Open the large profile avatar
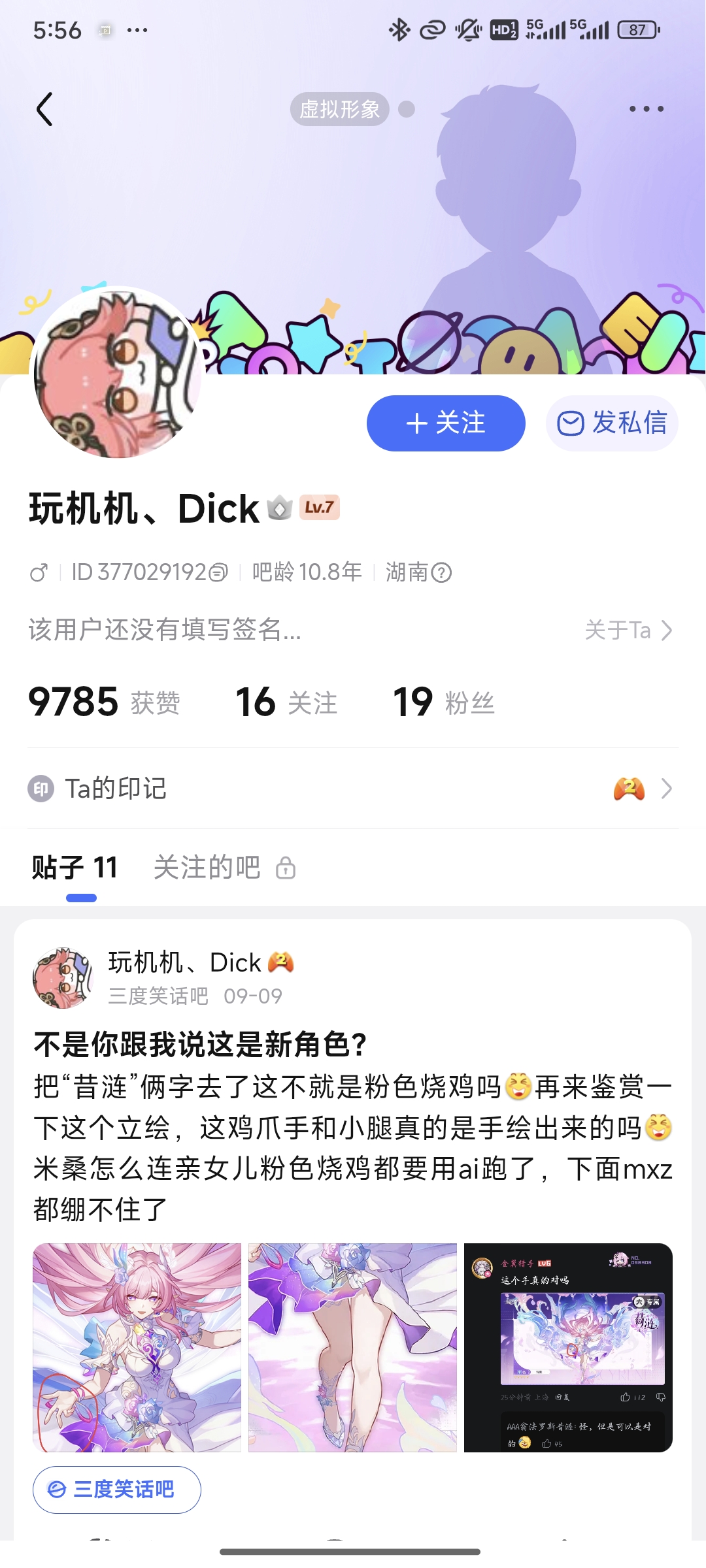The image size is (706, 1568). 118,374
